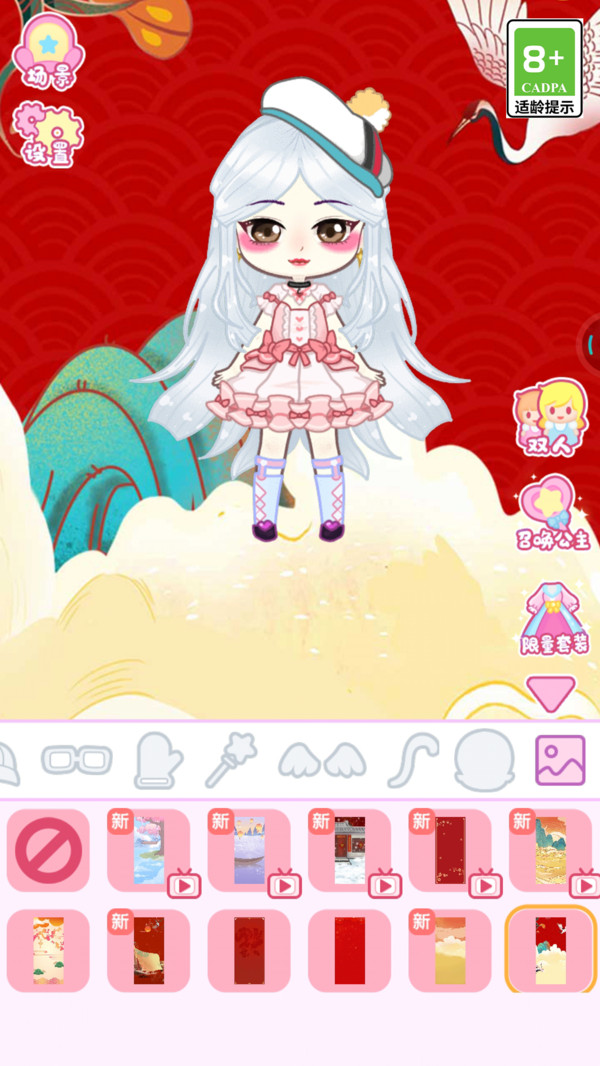
Task: Switch to the tail category
Action: 412,760
